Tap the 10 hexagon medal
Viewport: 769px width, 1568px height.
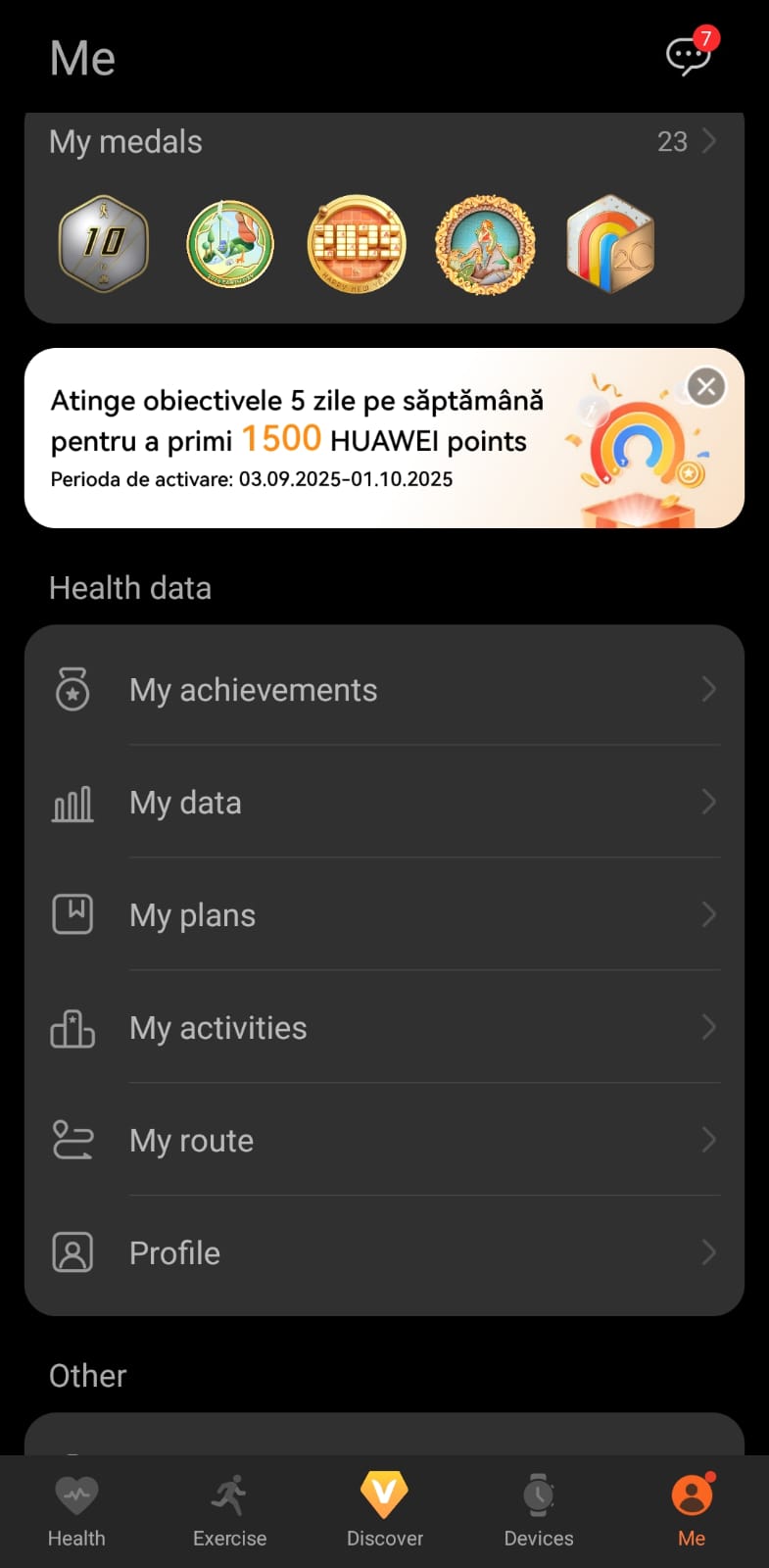[x=103, y=243]
